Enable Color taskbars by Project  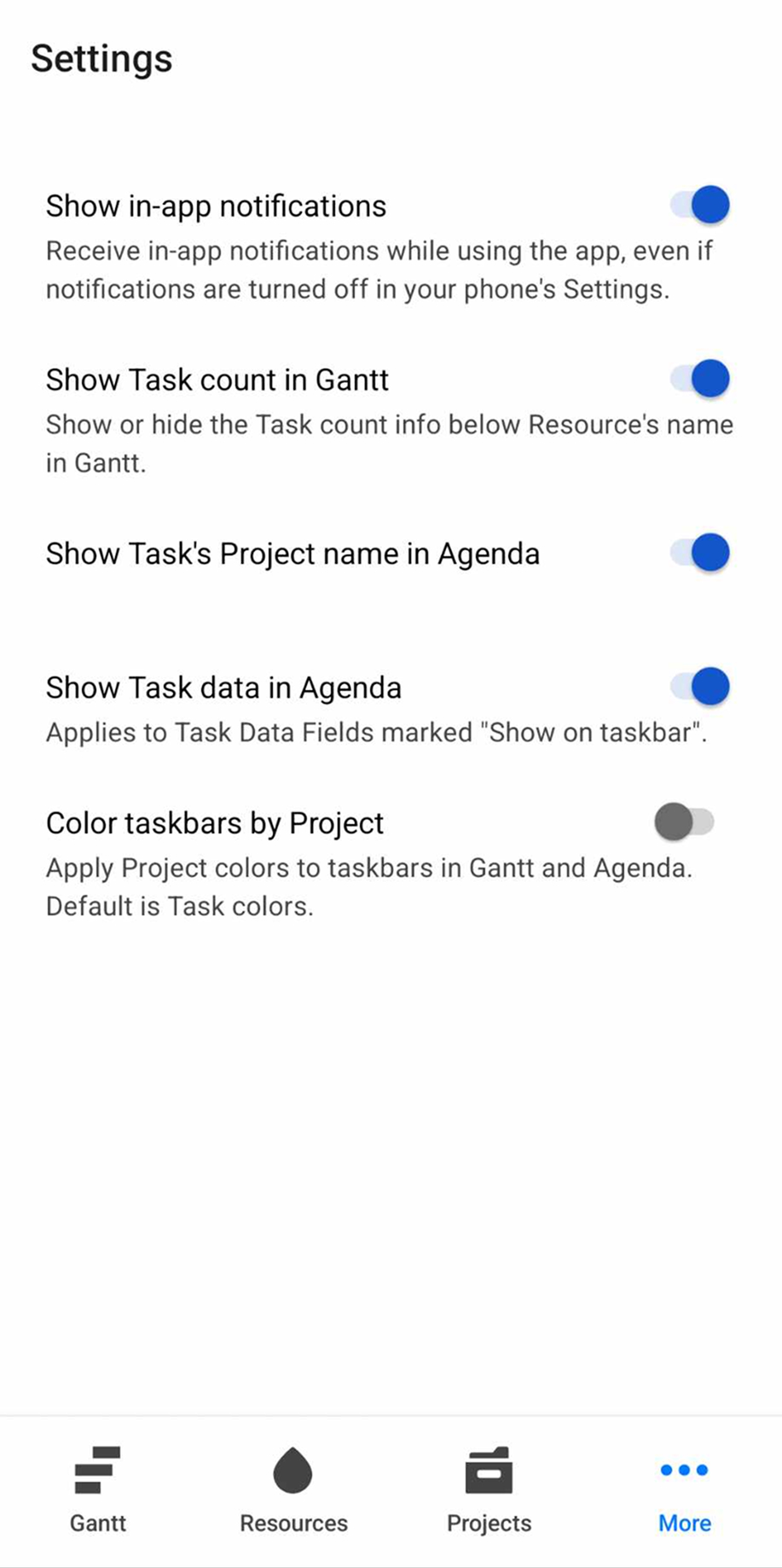684,822
